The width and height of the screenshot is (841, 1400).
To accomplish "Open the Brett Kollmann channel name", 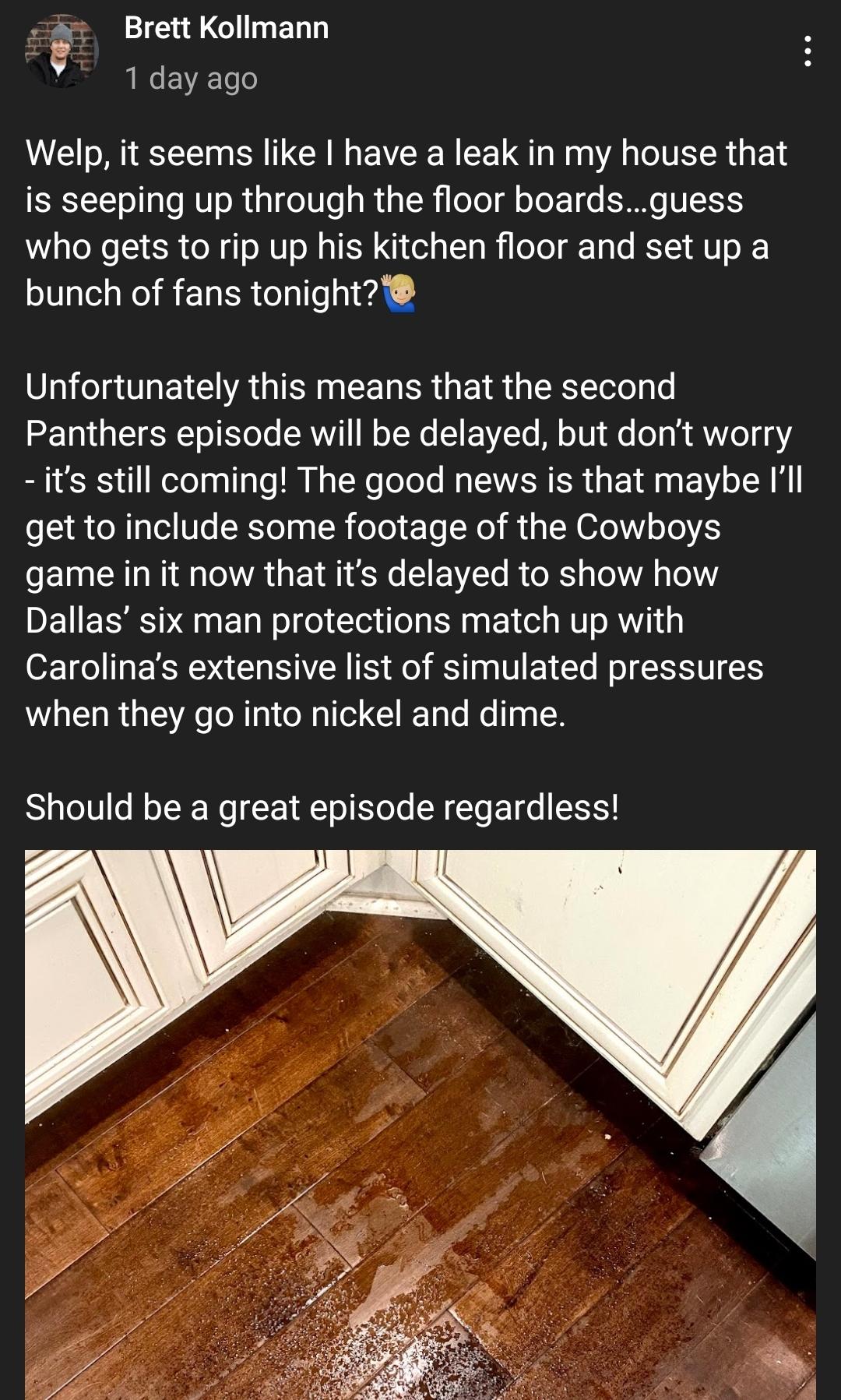I will point(227,28).
